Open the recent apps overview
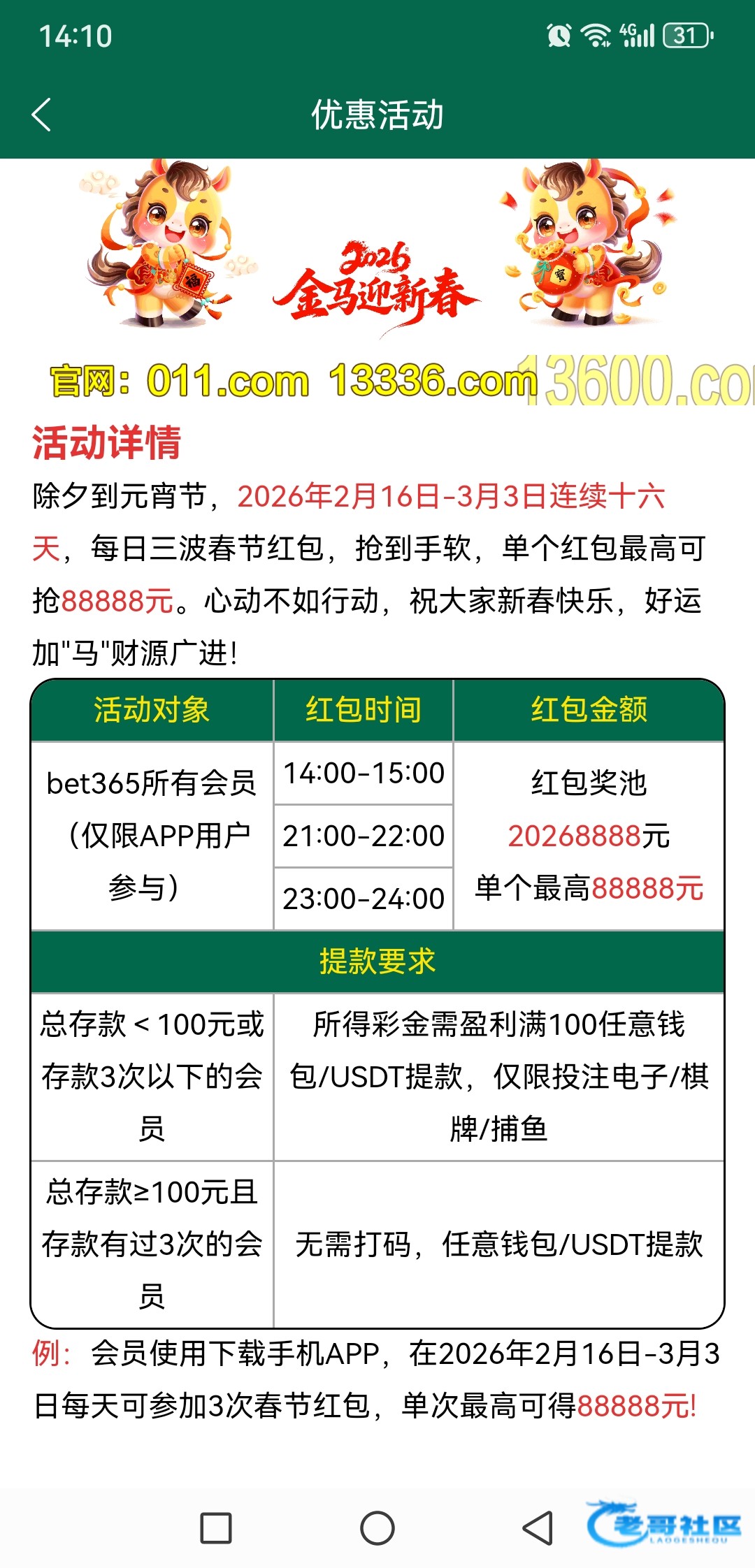The width and height of the screenshot is (755, 1568). pyautogui.click(x=216, y=1528)
